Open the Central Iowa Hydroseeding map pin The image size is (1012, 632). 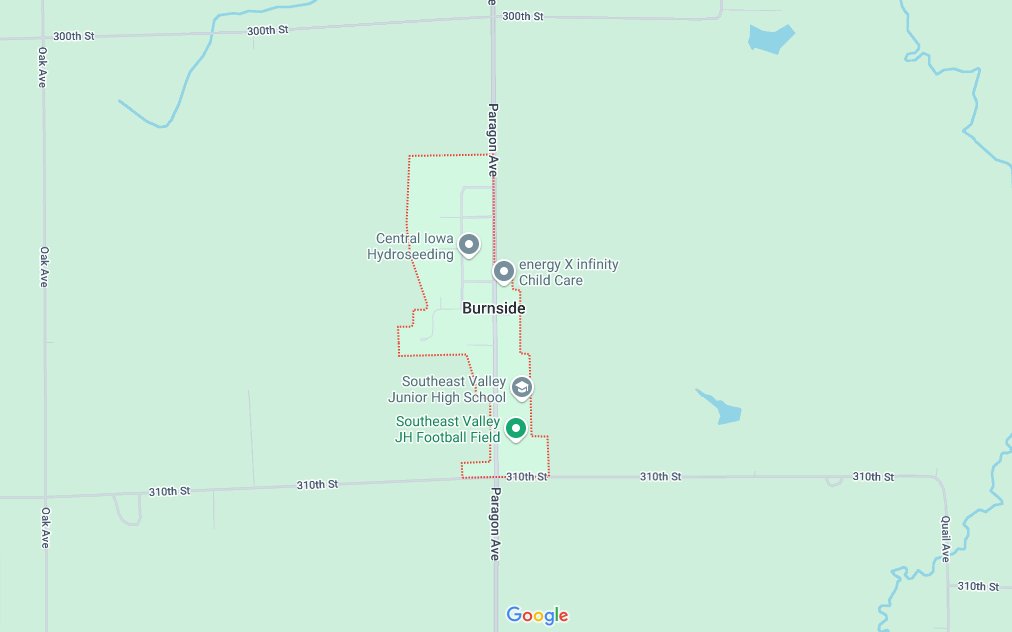[x=468, y=243]
